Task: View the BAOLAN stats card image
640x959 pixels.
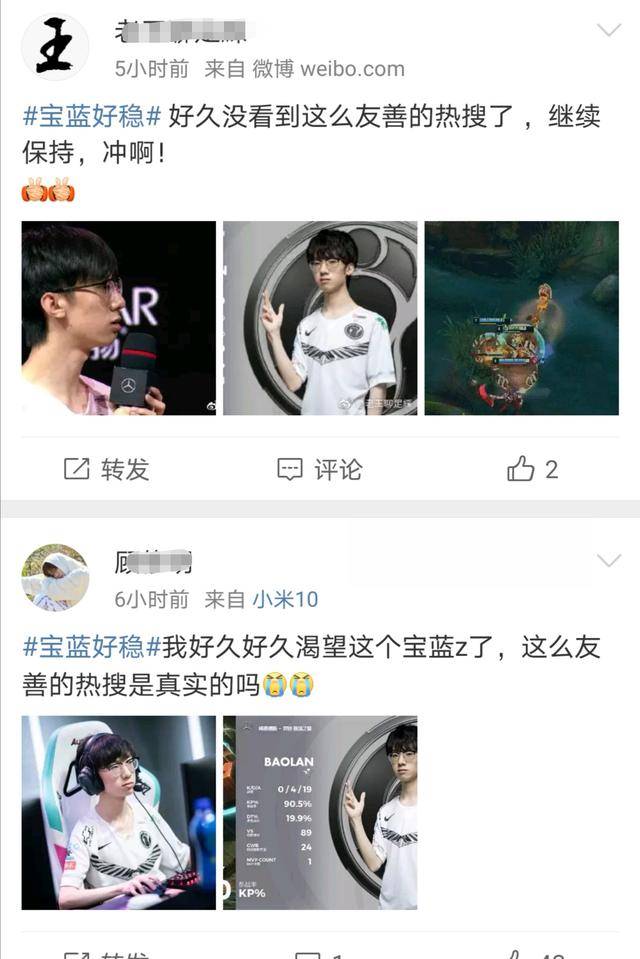Action: pos(320,812)
